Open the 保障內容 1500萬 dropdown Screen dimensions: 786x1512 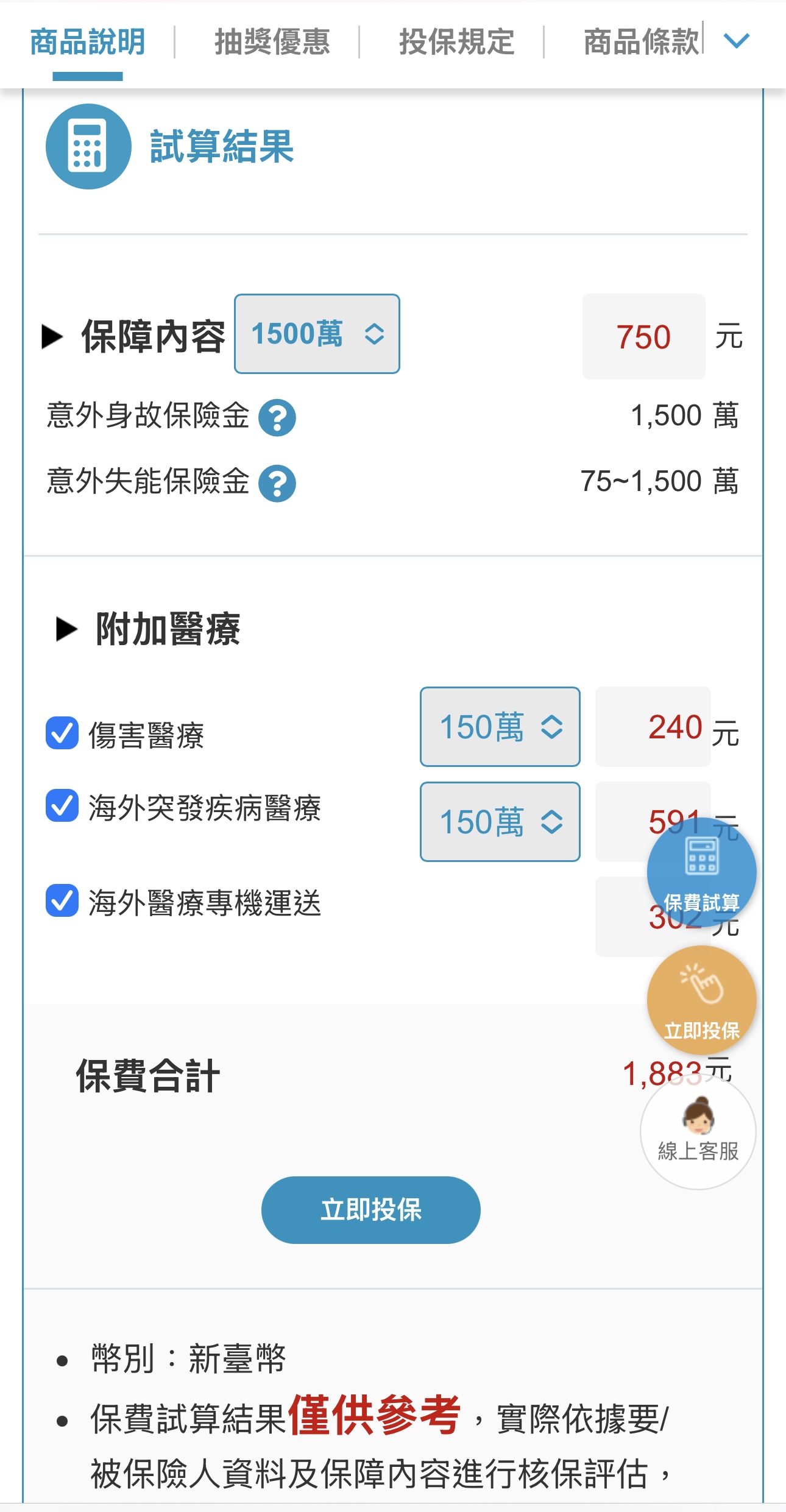[317, 334]
